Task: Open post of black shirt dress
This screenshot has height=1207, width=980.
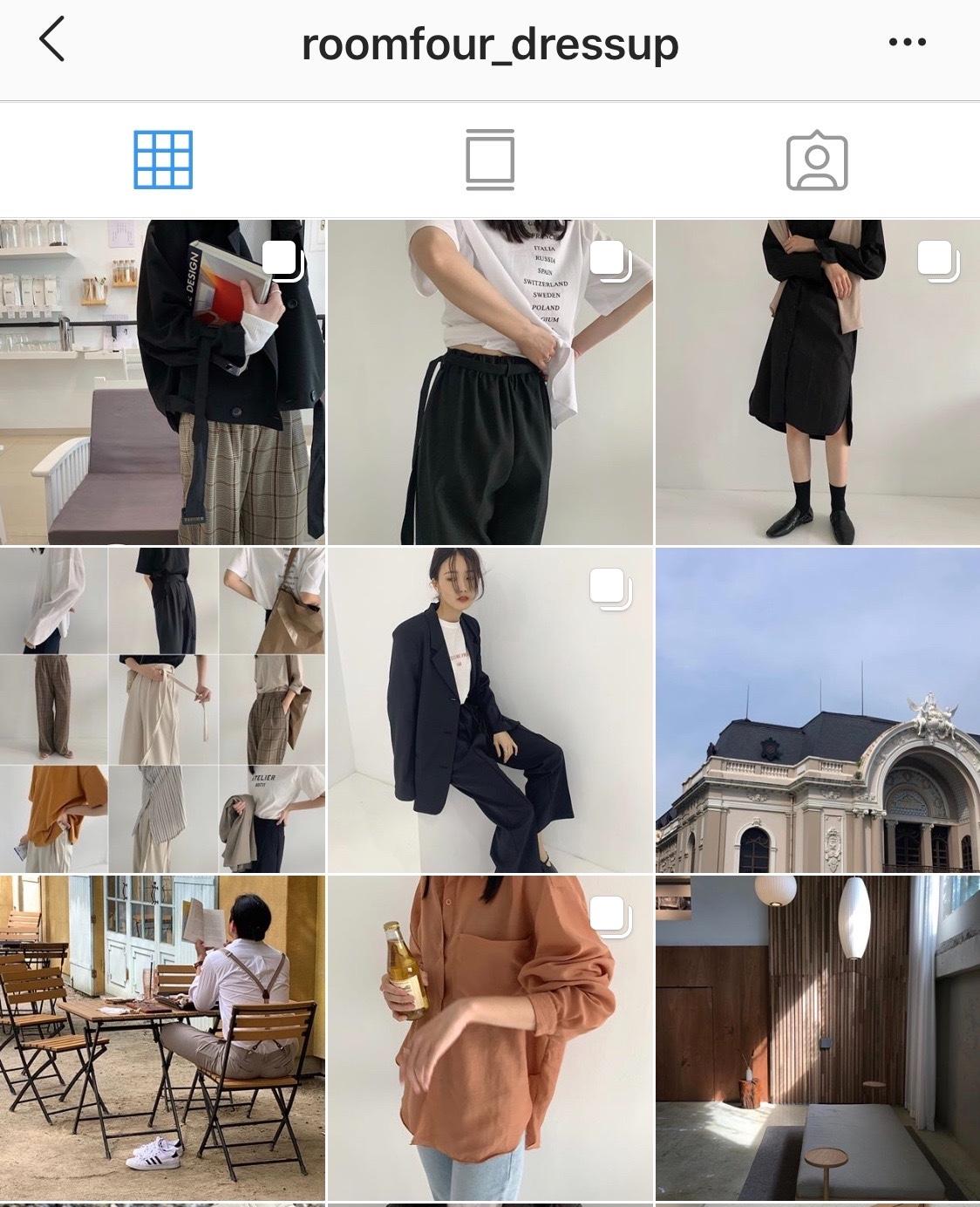Action: [x=817, y=382]
